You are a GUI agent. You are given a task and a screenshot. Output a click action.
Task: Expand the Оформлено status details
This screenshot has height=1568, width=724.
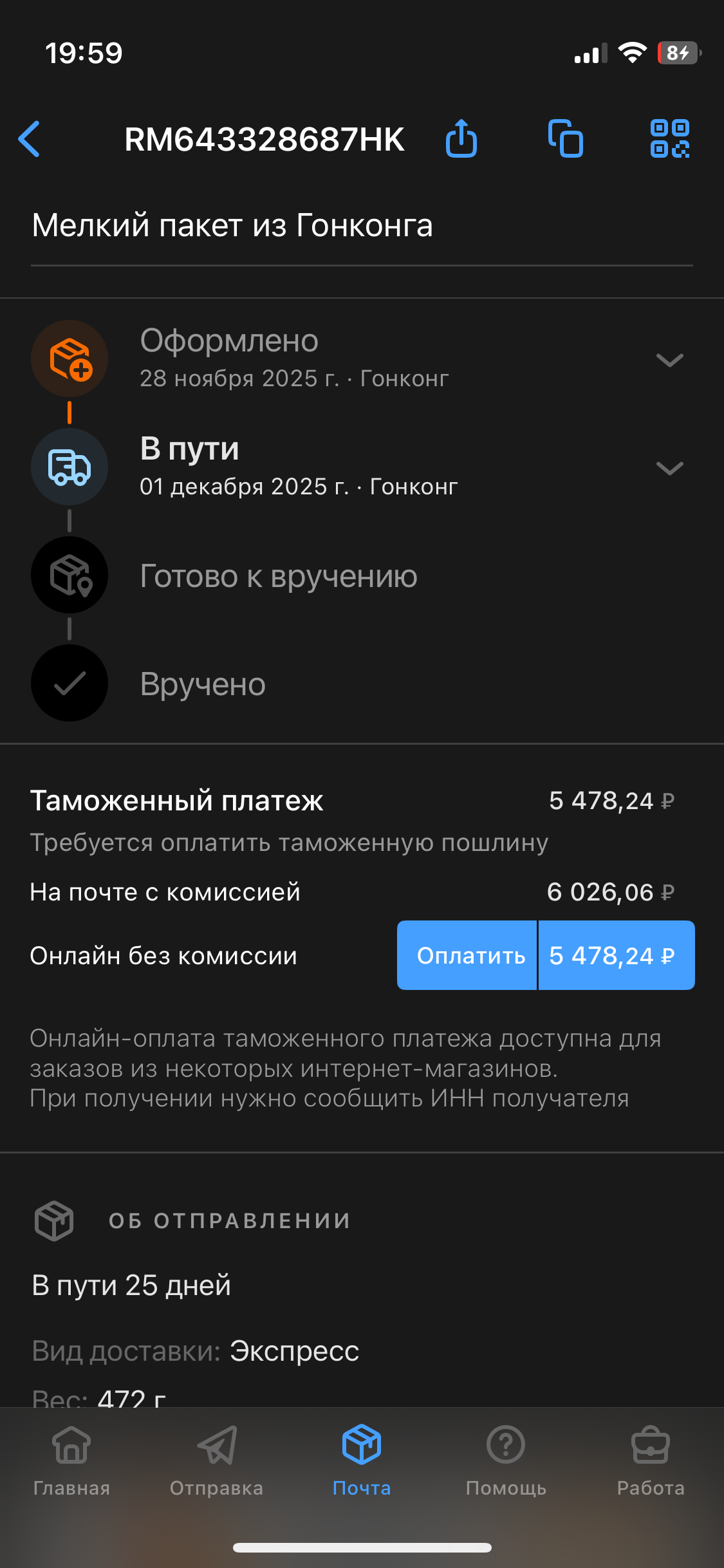(x=669, y=360)
